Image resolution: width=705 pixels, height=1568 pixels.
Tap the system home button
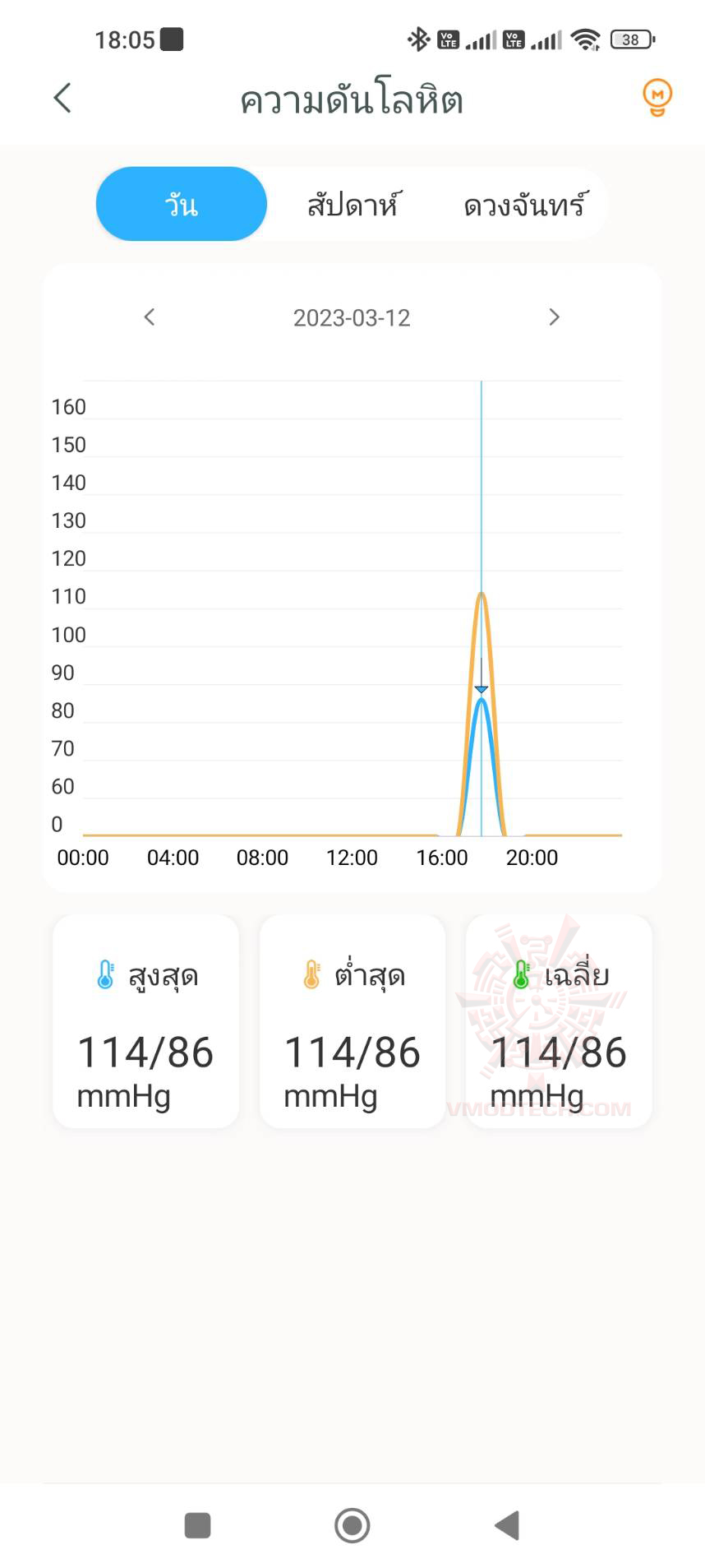(352, 1525)
